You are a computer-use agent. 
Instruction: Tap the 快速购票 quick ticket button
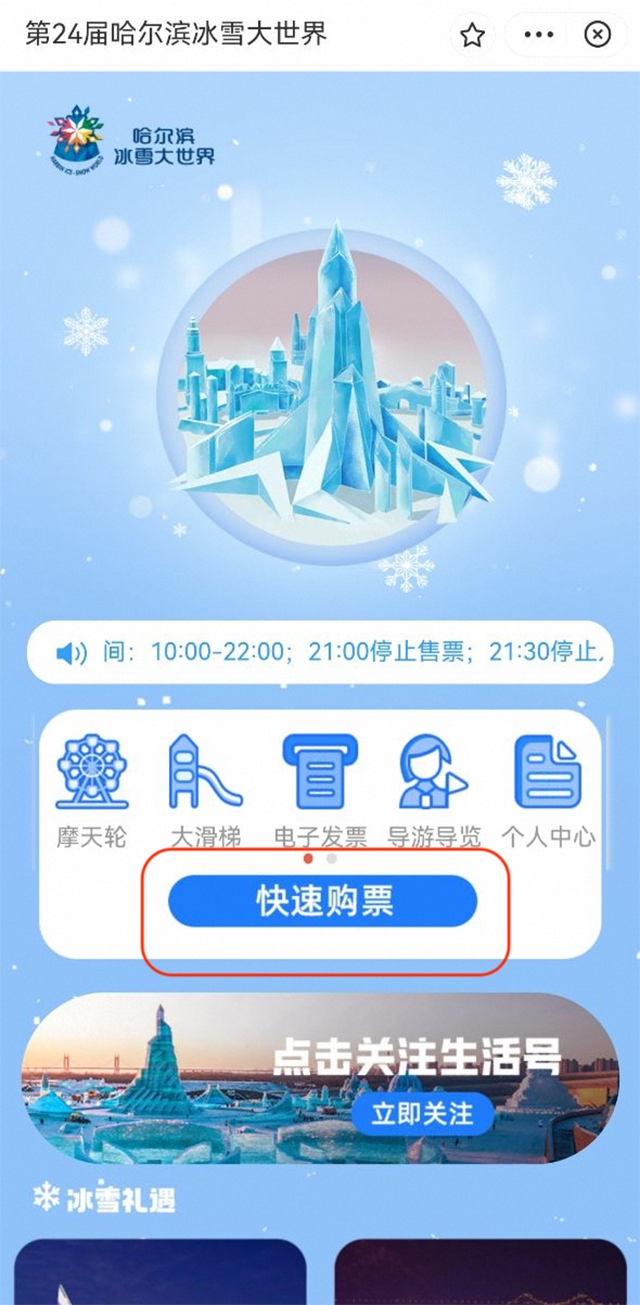click(322, 901)
